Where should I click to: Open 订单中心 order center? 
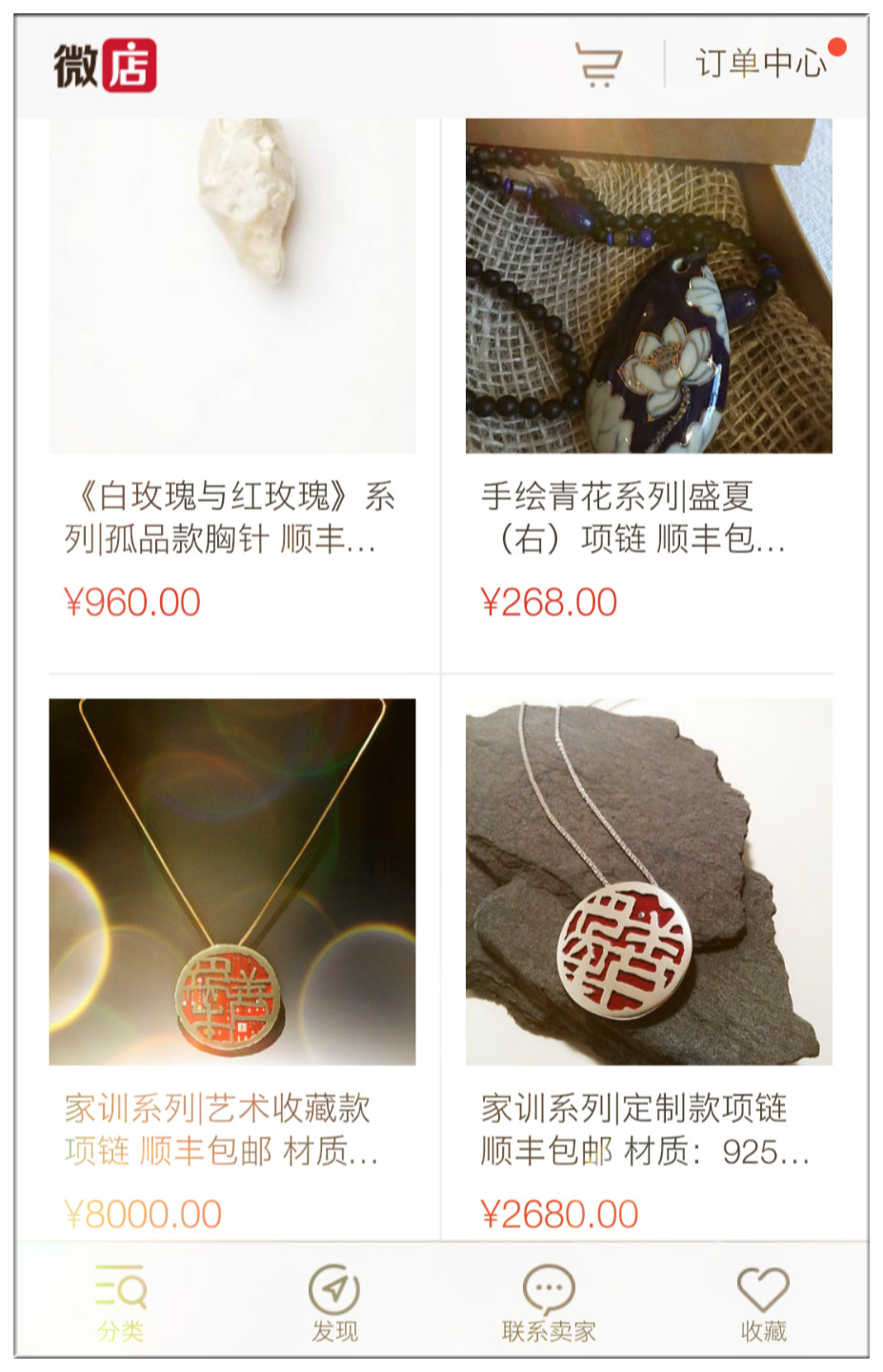760,64
